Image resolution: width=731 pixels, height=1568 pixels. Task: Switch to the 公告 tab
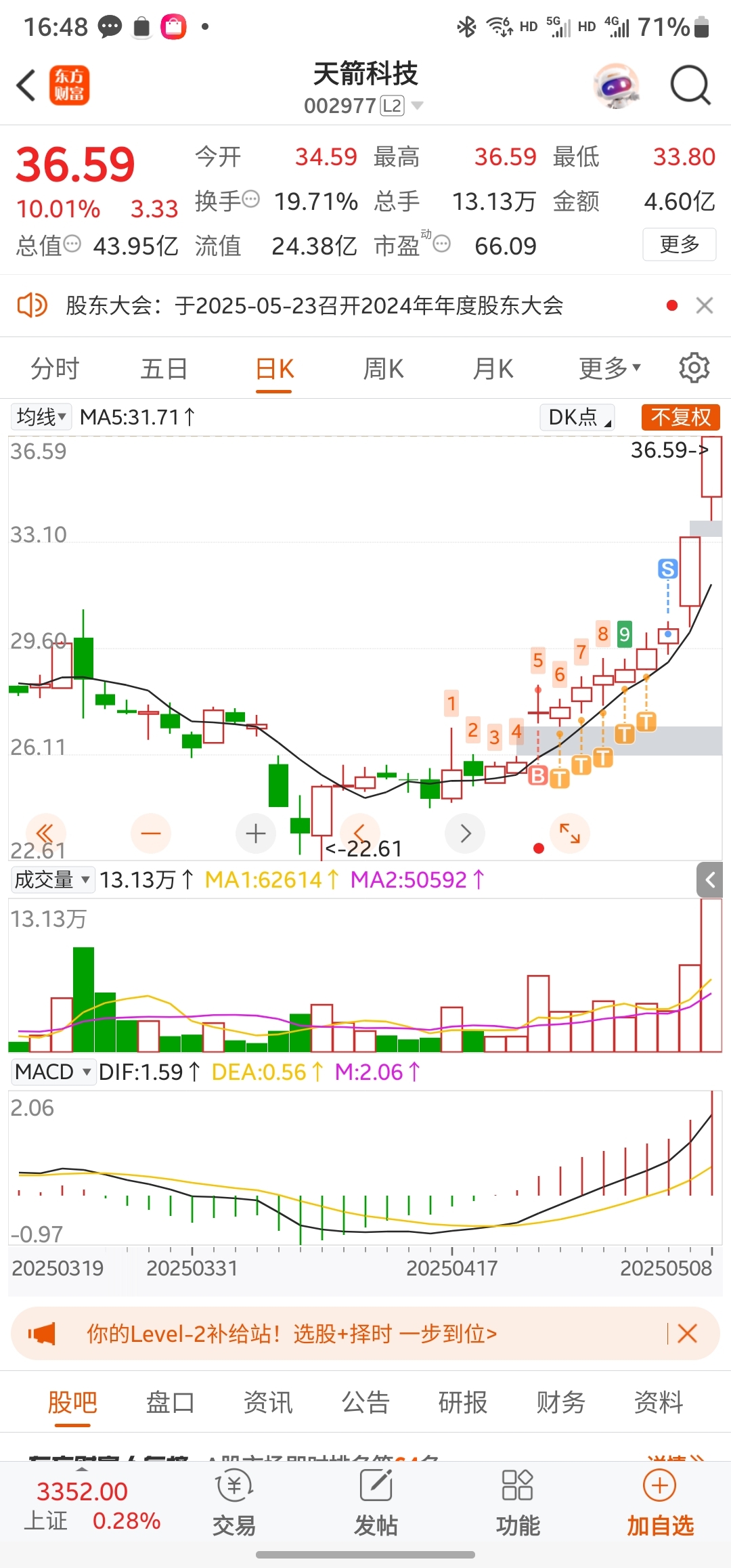tap(365, 1403)
